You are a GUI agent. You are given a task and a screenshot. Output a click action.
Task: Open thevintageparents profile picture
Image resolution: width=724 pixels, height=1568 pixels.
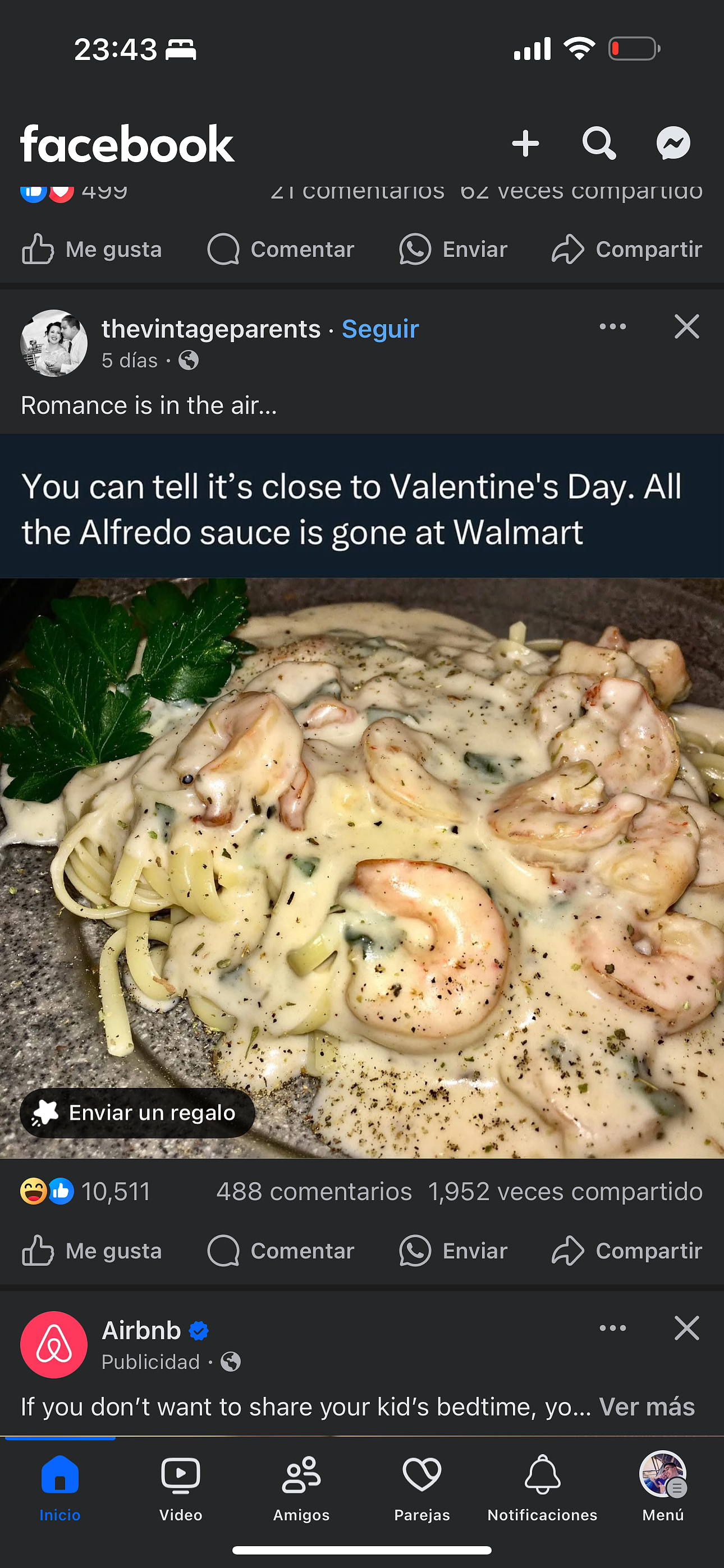point(53,343)
